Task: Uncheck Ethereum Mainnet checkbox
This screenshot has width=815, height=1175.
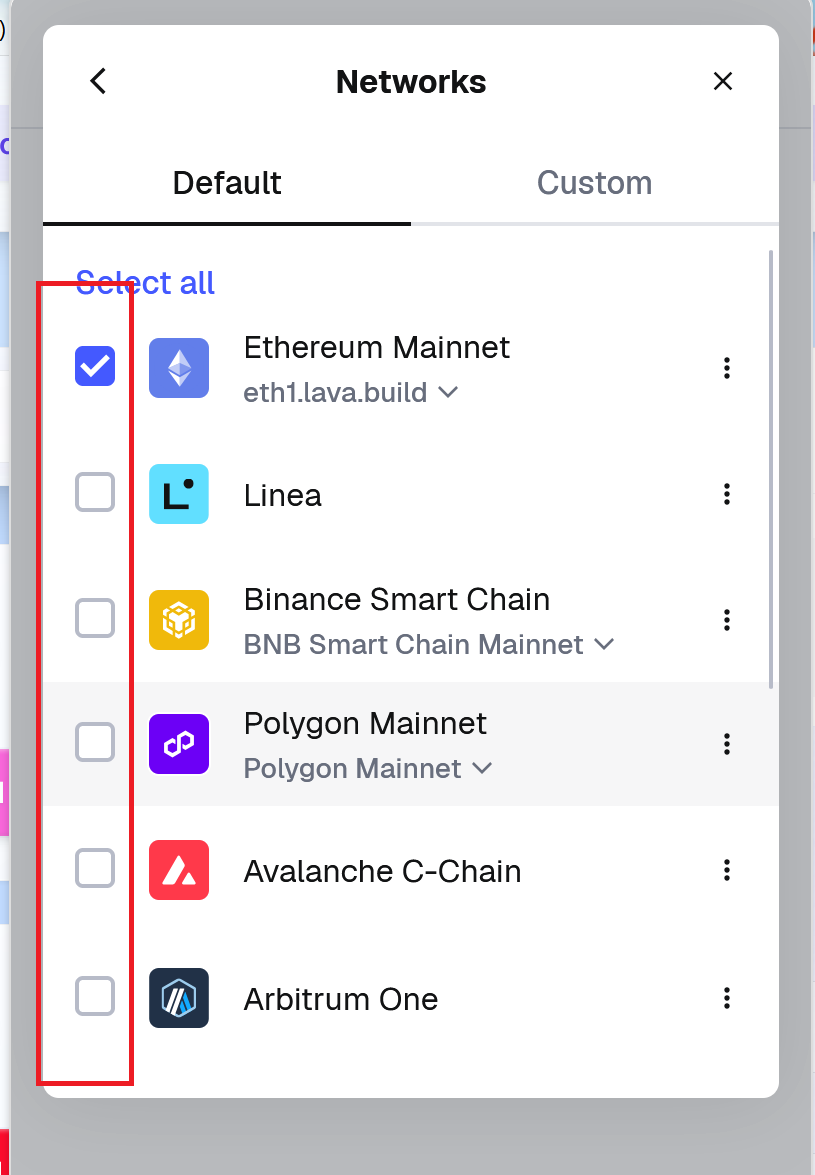Action: [95, 367]
